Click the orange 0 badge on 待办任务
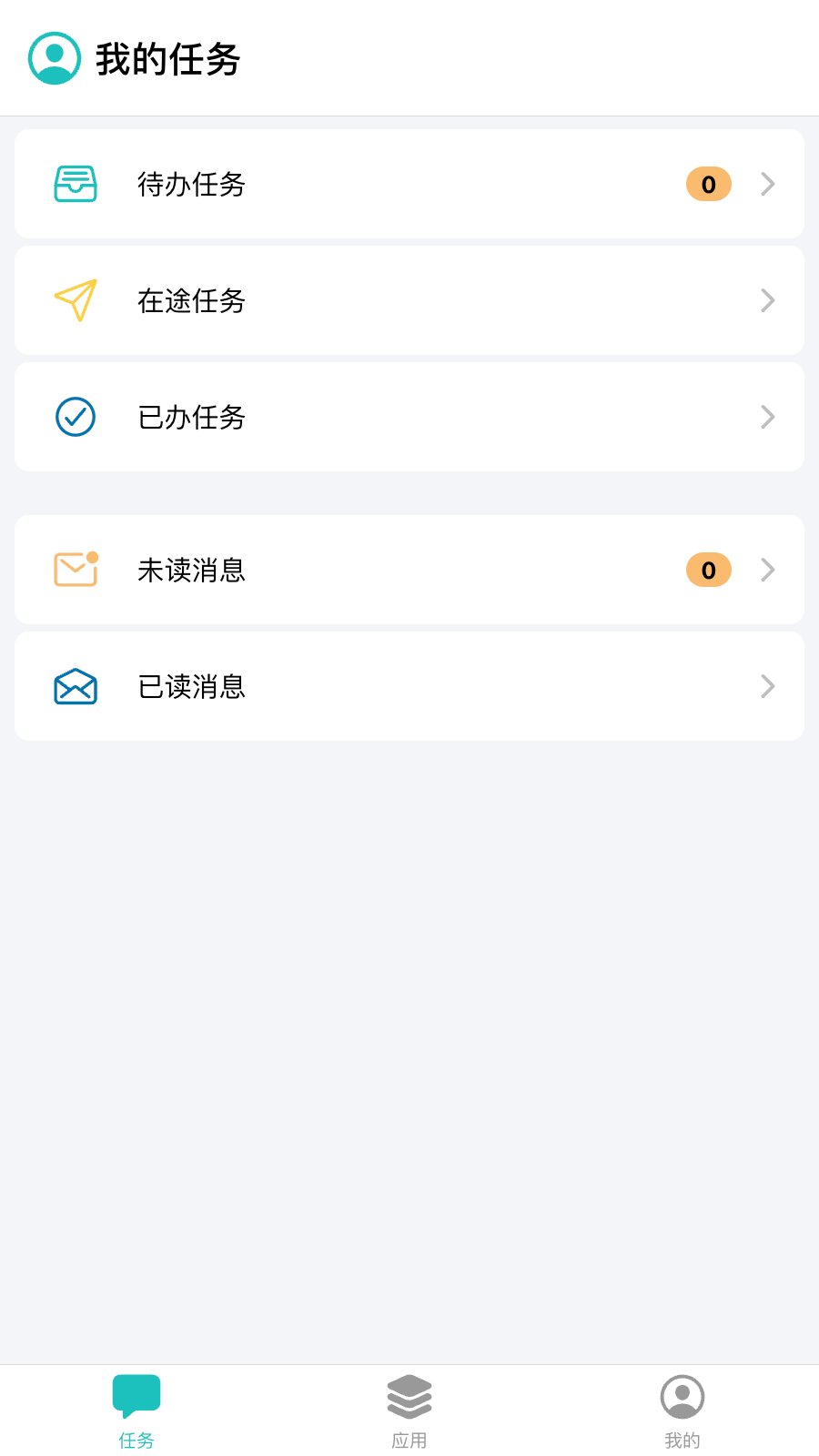Screen dimensions: 819x1456 coord(708,184)
